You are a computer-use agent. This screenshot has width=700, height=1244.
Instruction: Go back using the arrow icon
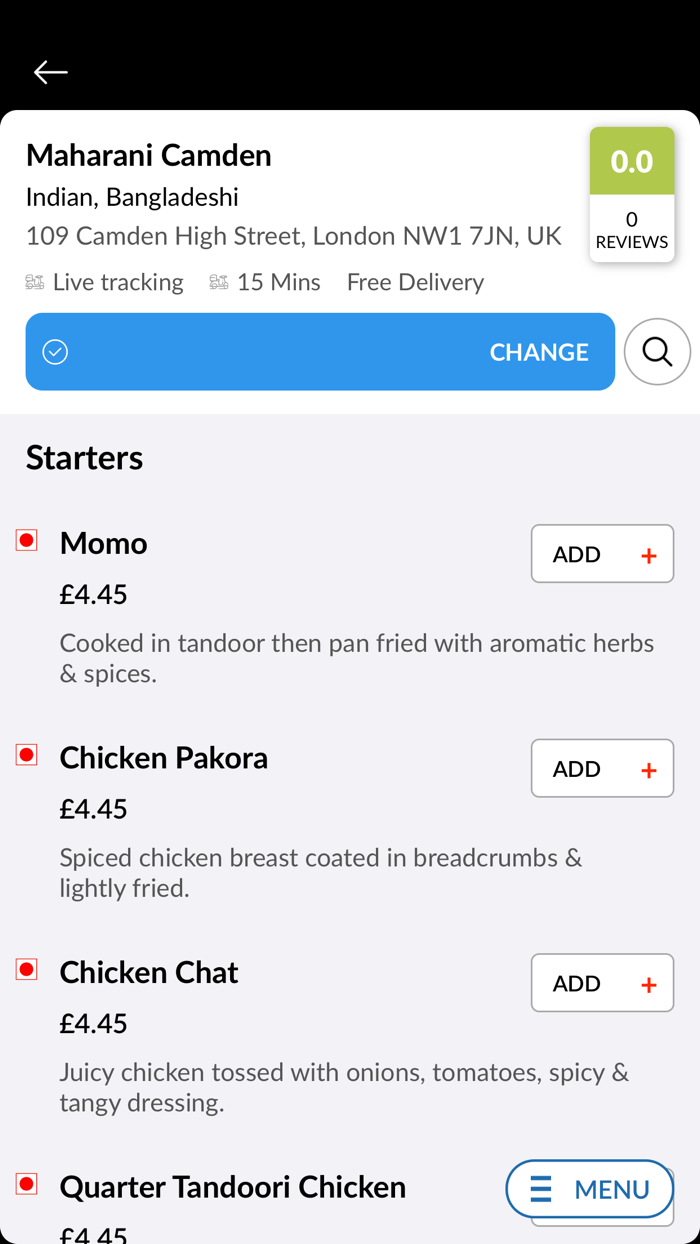(50, 72)
